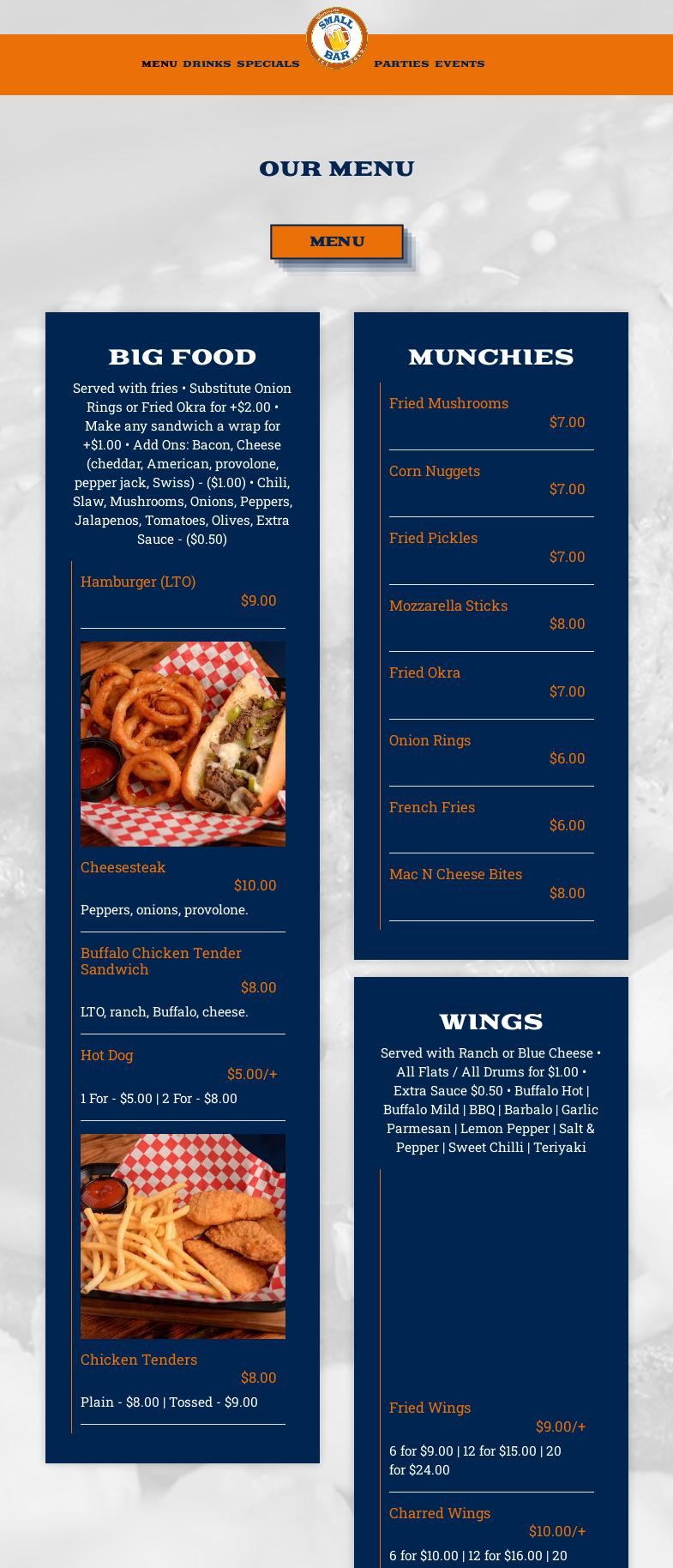This screenshot has height=1568, width=673.
Task: Select the orange MENU button
Action: click(337, 242)
